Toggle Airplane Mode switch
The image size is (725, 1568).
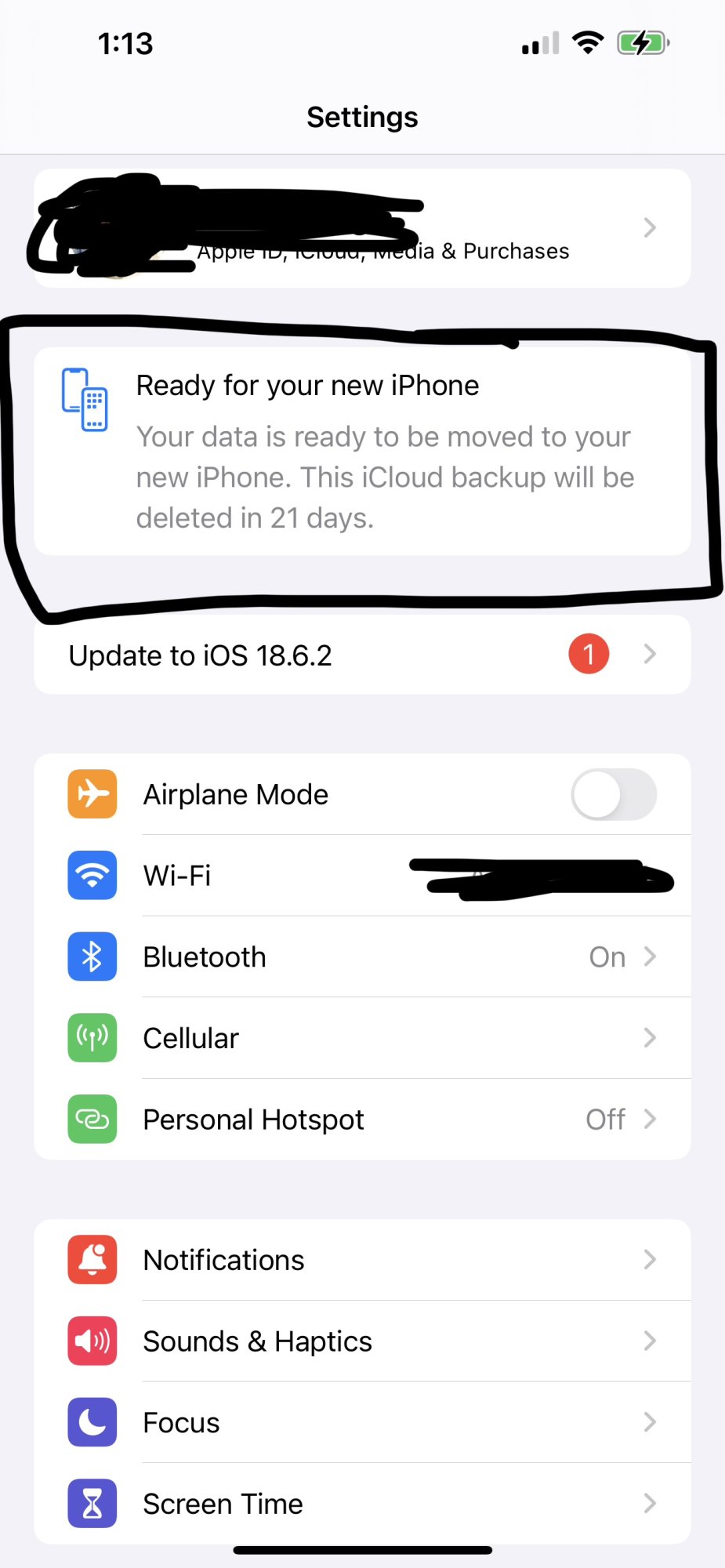pos(614,794)
